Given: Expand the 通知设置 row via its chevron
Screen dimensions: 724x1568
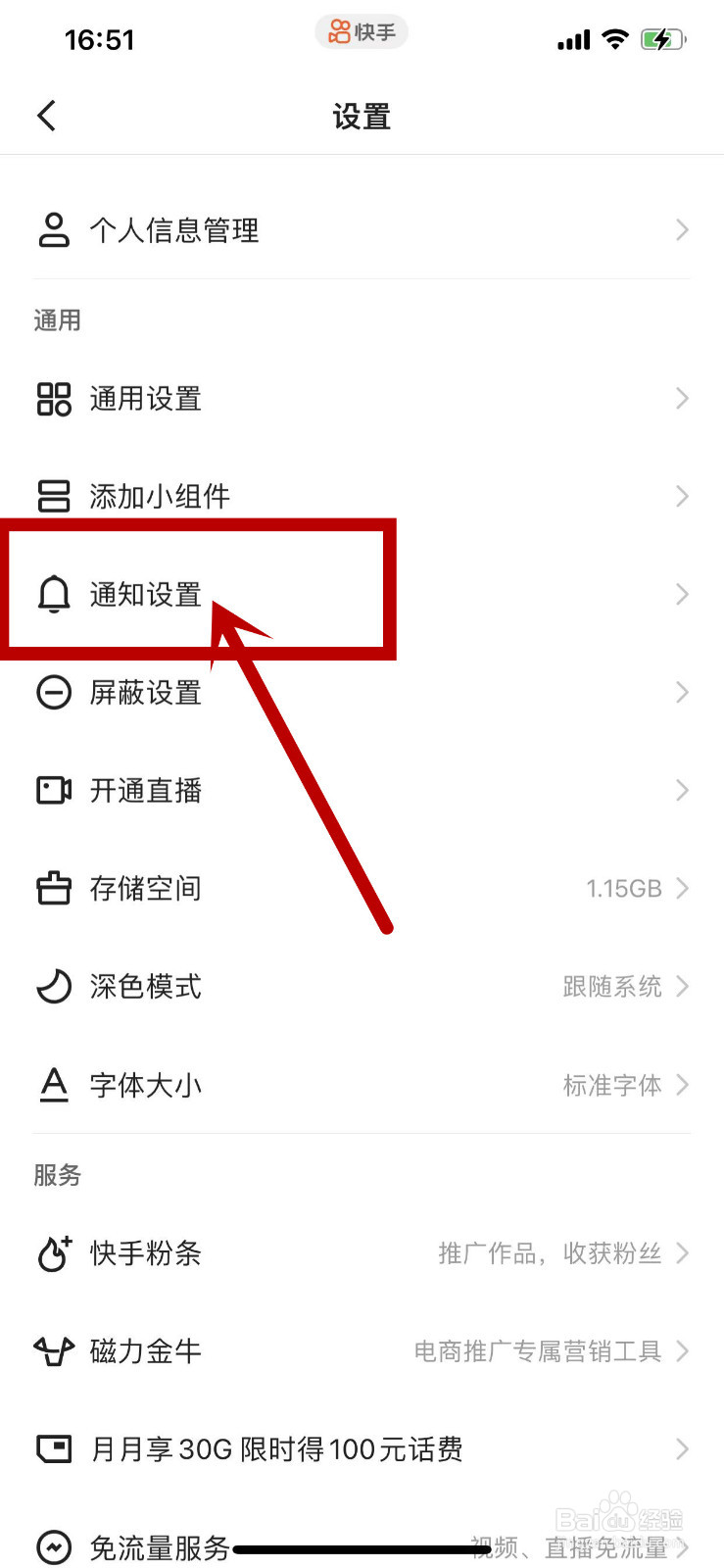Looking at the screenshot, I should click(x=683, y=594).
